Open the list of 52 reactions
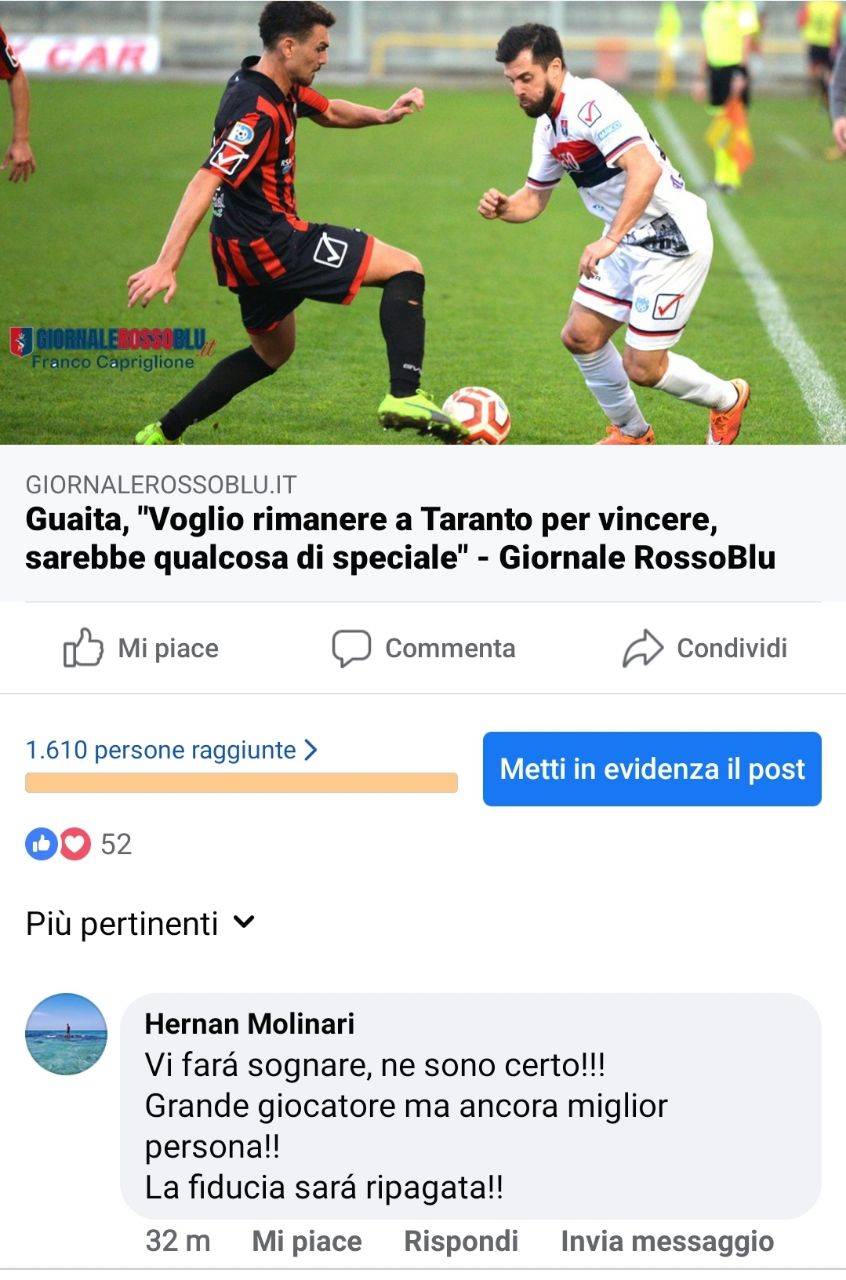 click(78, 844)
